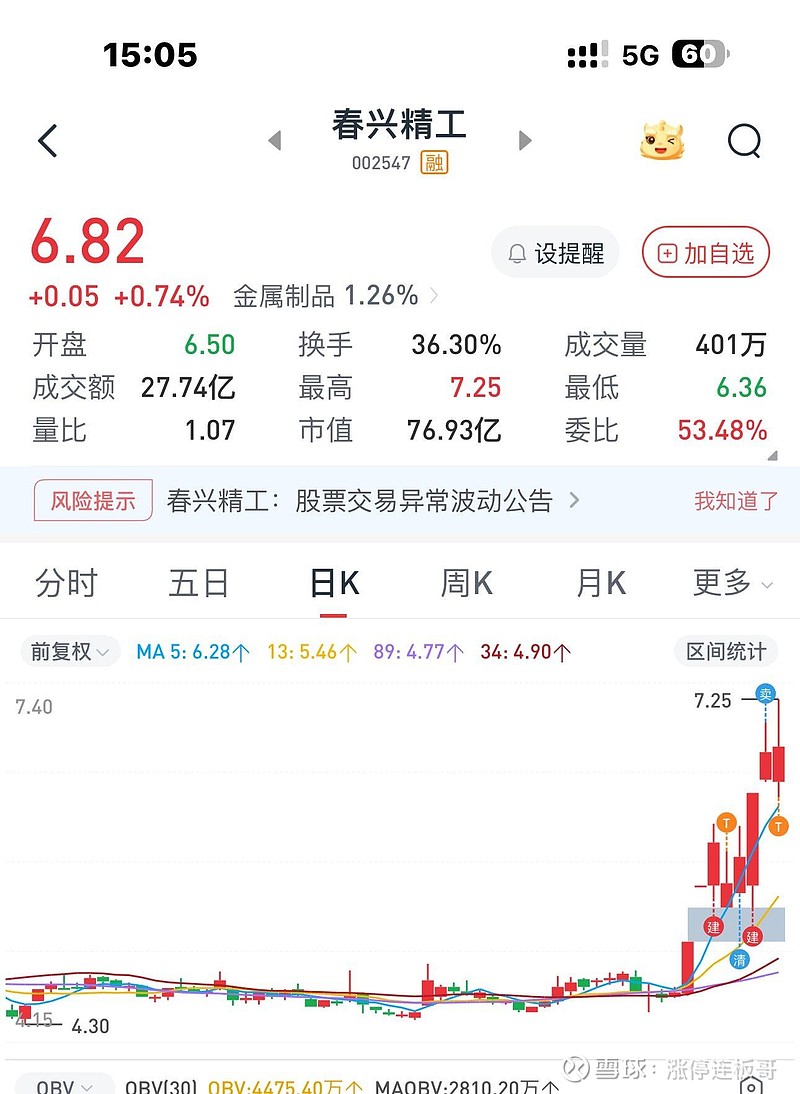
Task: Open the 金属制品 sector link
Action: coord(335,296)
